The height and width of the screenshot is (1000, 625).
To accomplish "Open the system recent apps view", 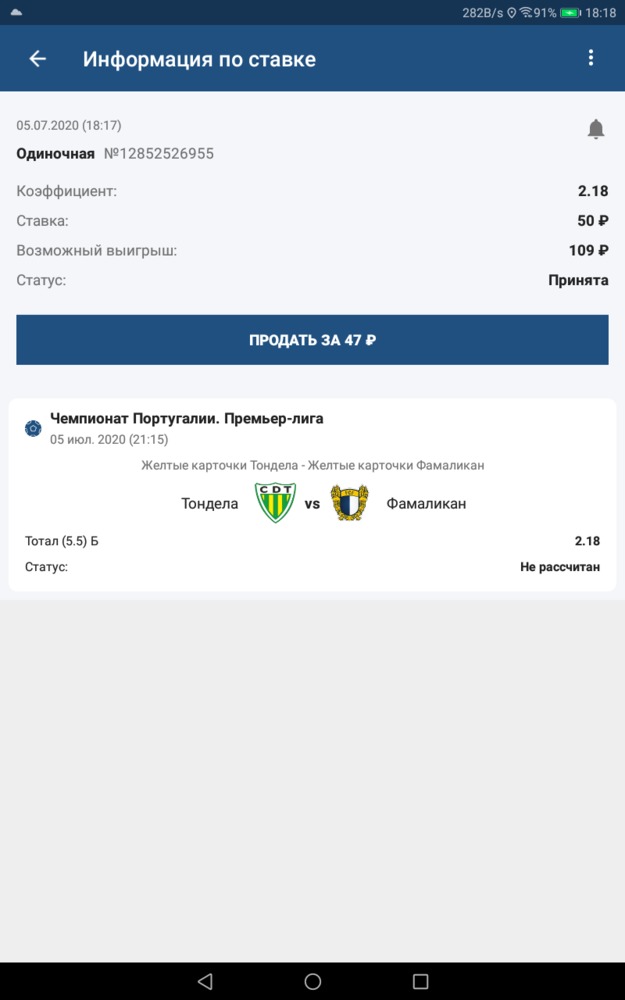I will pyautogui.click(x=420, y=981).
